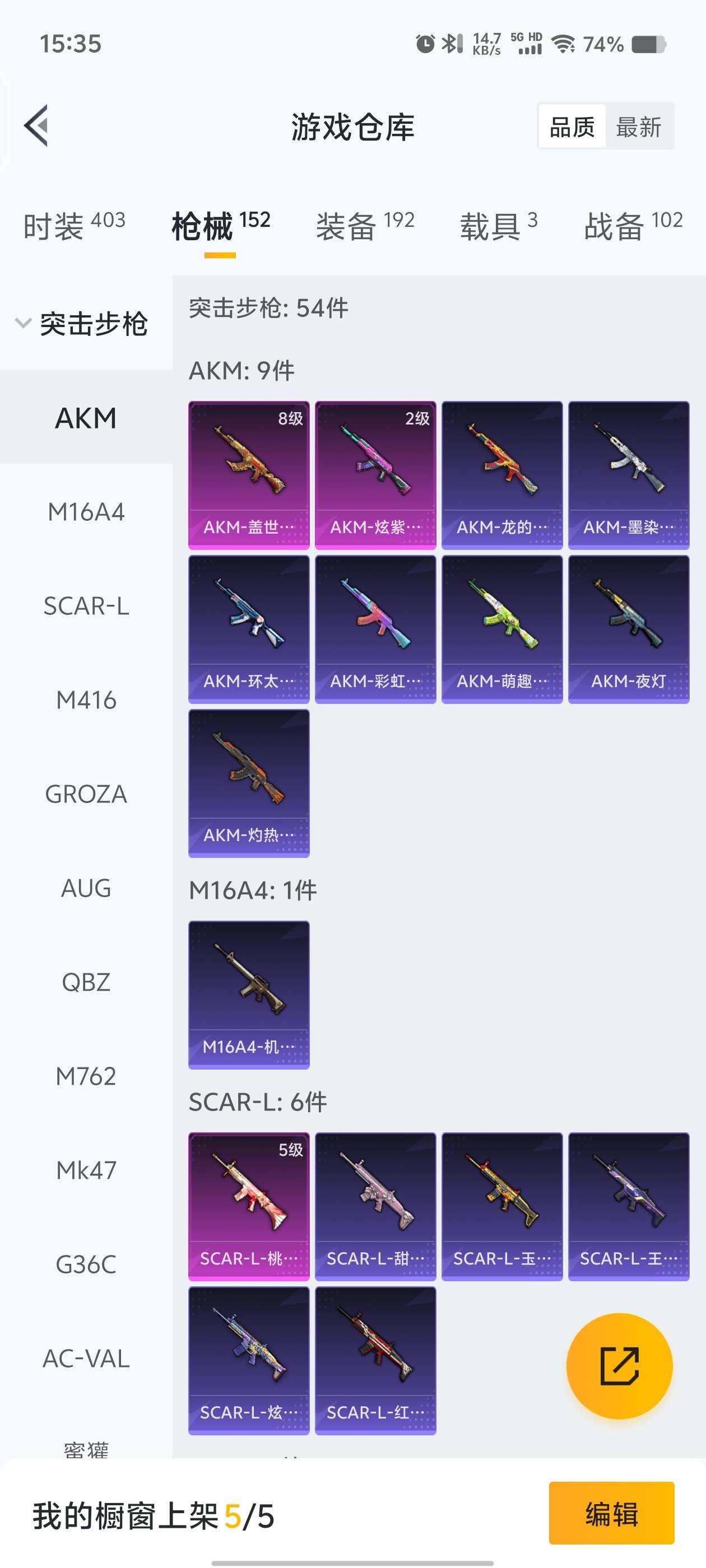Screen dimensions: 706x1568
Task: Tap the yellow floating share button
Action: click(x=619, y=1366)
